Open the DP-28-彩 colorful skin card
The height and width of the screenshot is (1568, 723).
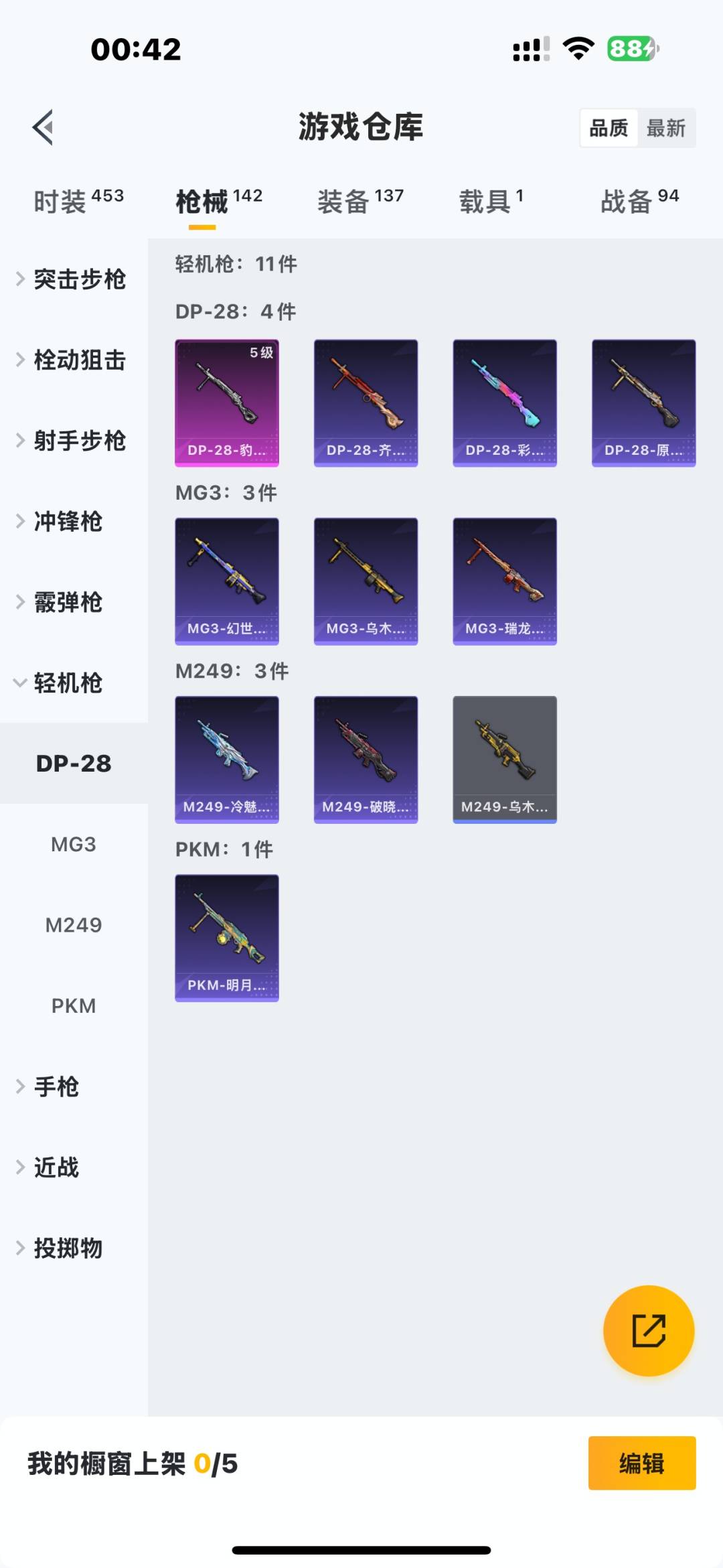coord(505,402)
